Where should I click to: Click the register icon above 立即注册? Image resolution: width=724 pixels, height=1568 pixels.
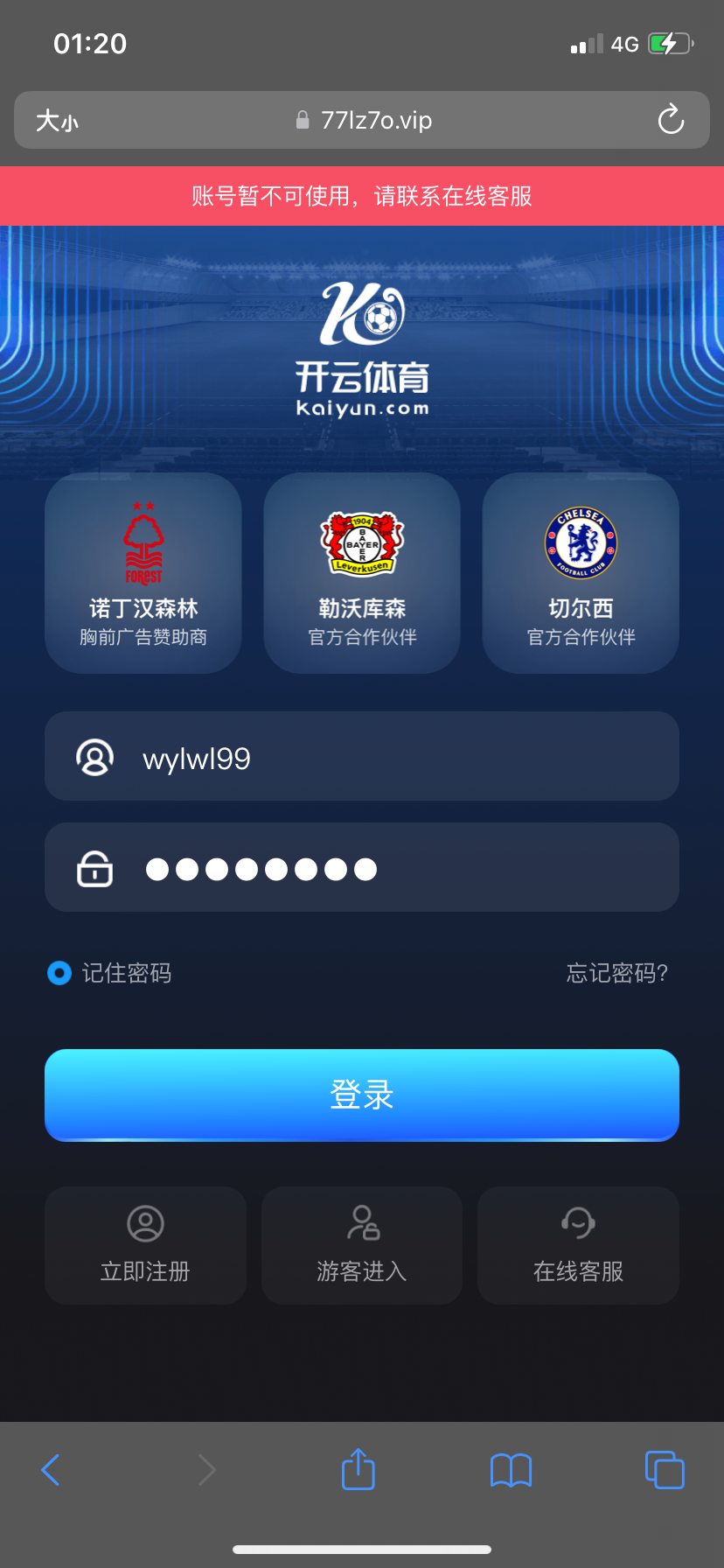pos(145,1223)
